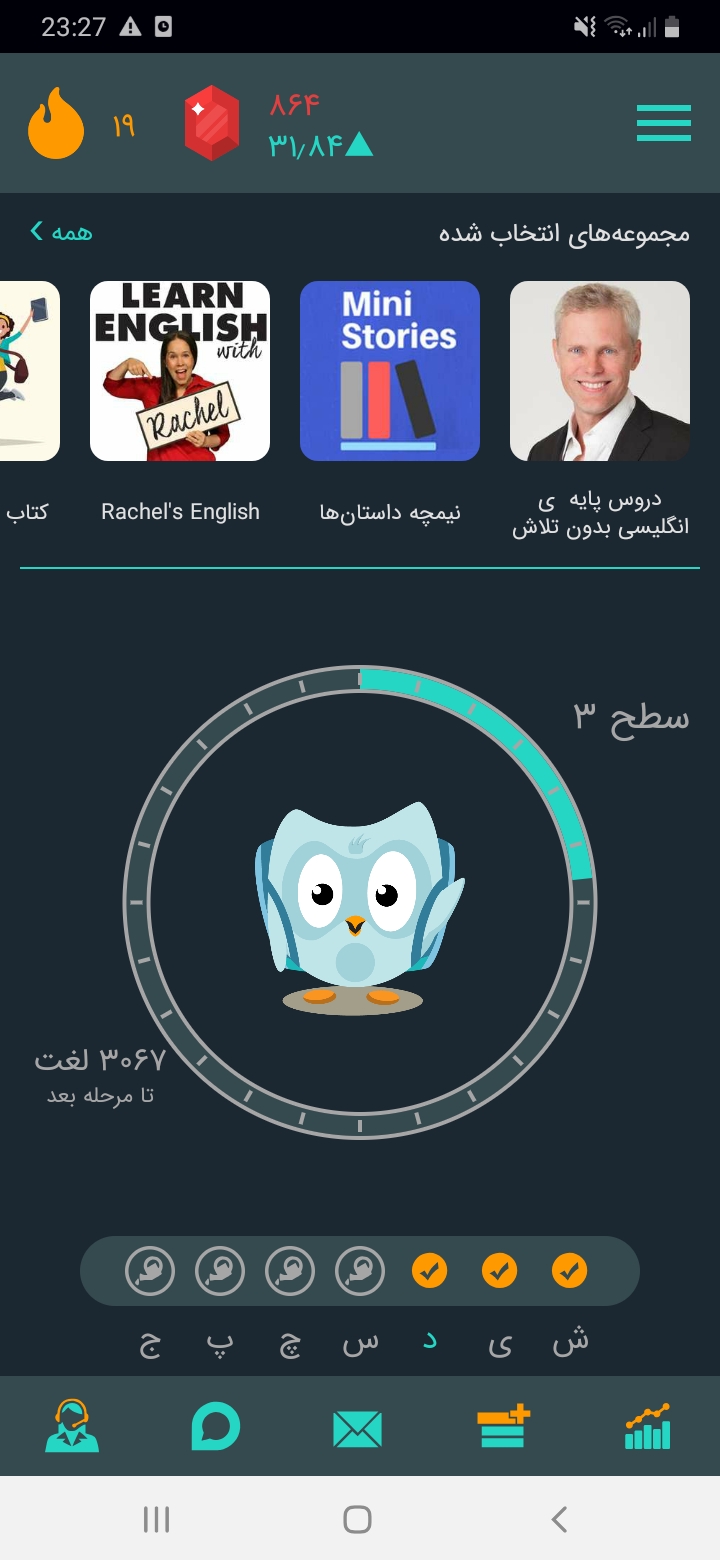Open the statistics chart tab
This screenshot has height=1560, width=720.
coord(648,1426)
